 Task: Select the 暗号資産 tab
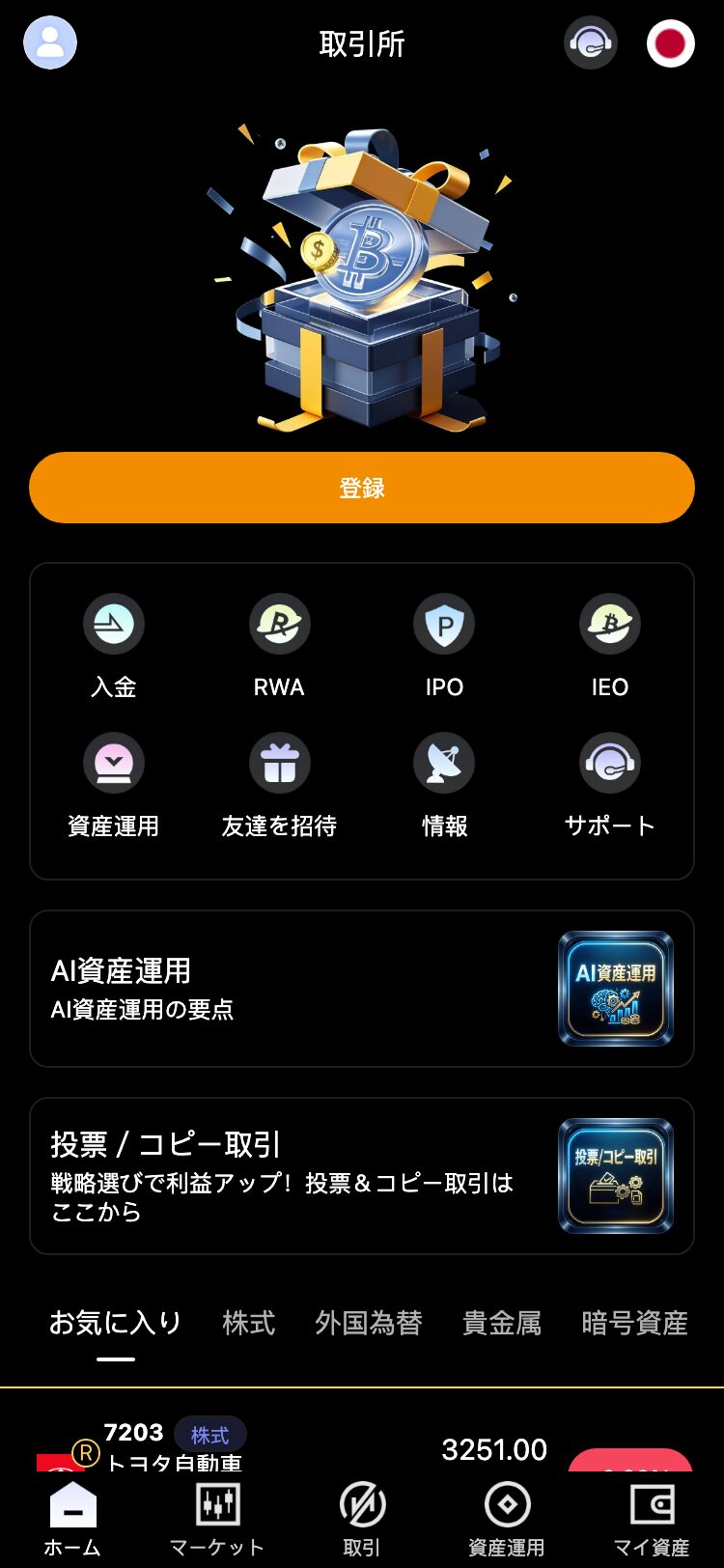(x=634, y=1324)
